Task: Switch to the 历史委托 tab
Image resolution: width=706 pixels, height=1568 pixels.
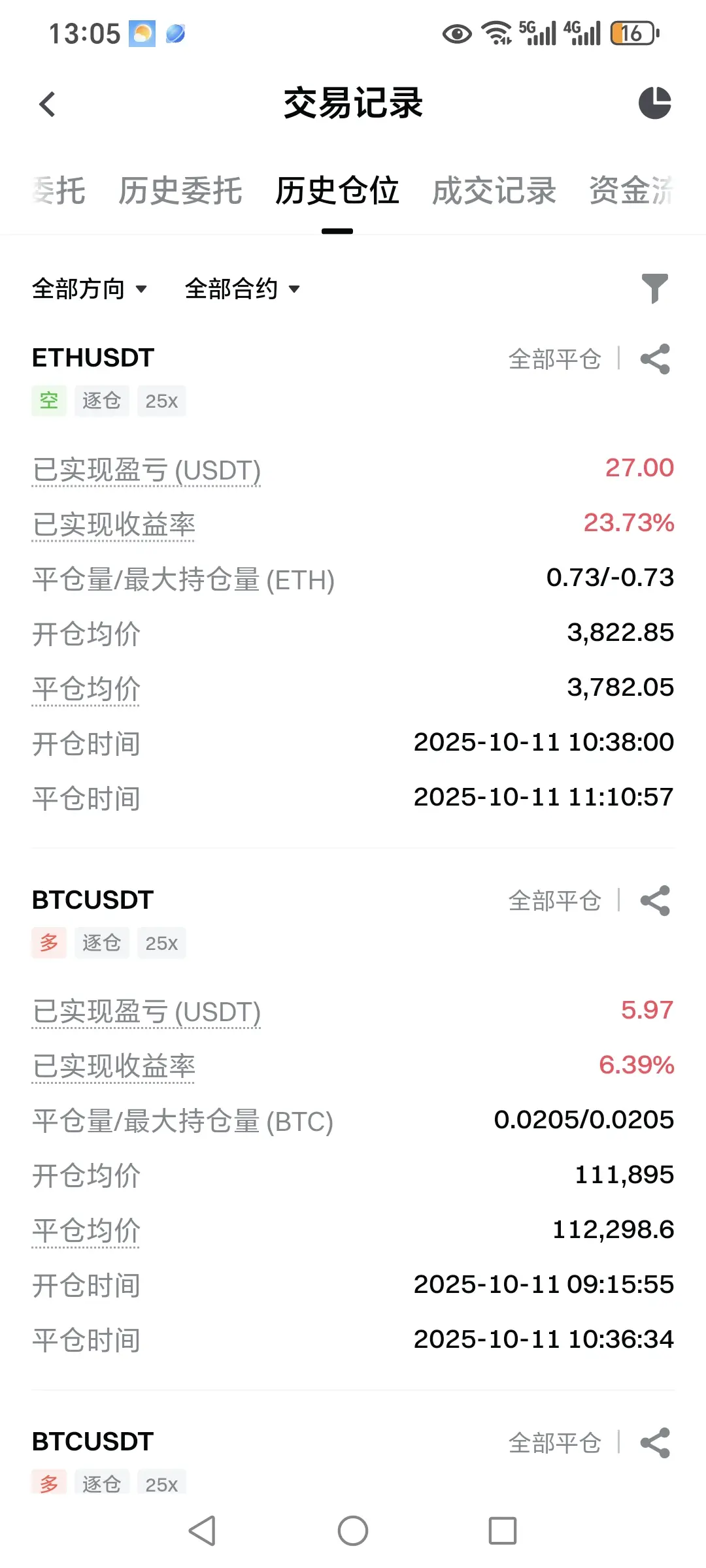Action: pyautogui.click(x=180, y=191)
